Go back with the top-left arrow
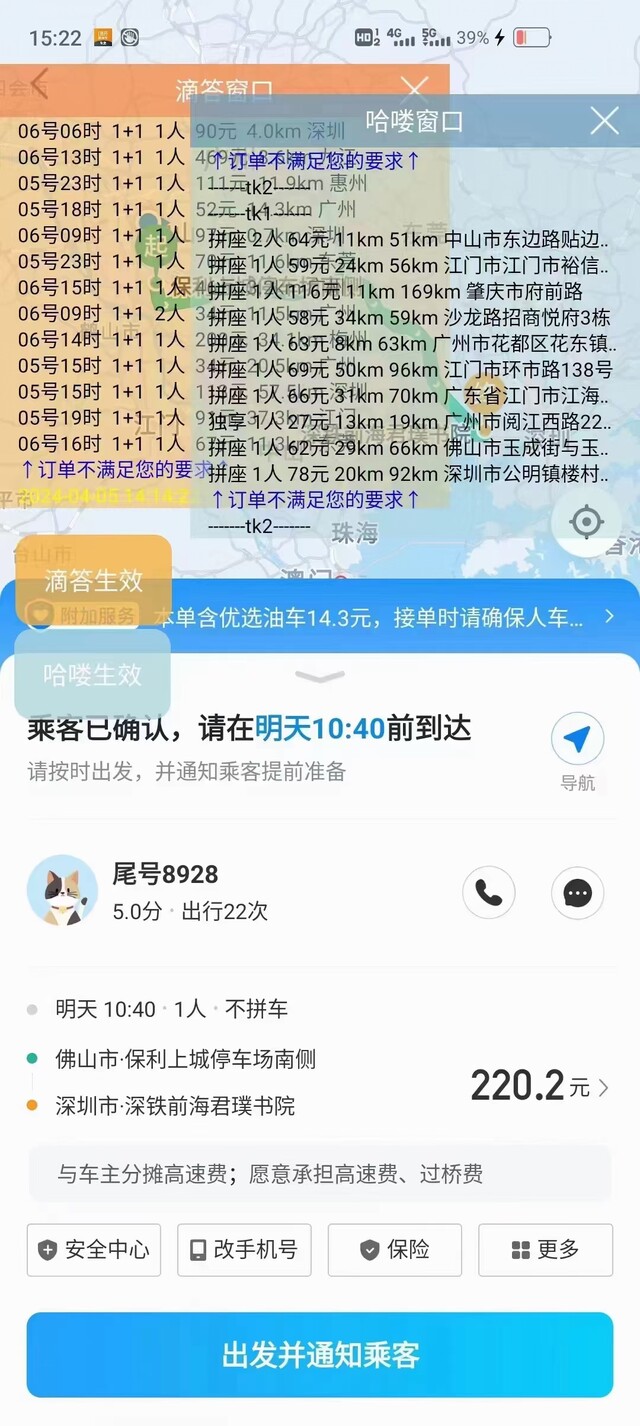Image resolution: width=640 pixels, height=1426 pixels. click(38, 82)
